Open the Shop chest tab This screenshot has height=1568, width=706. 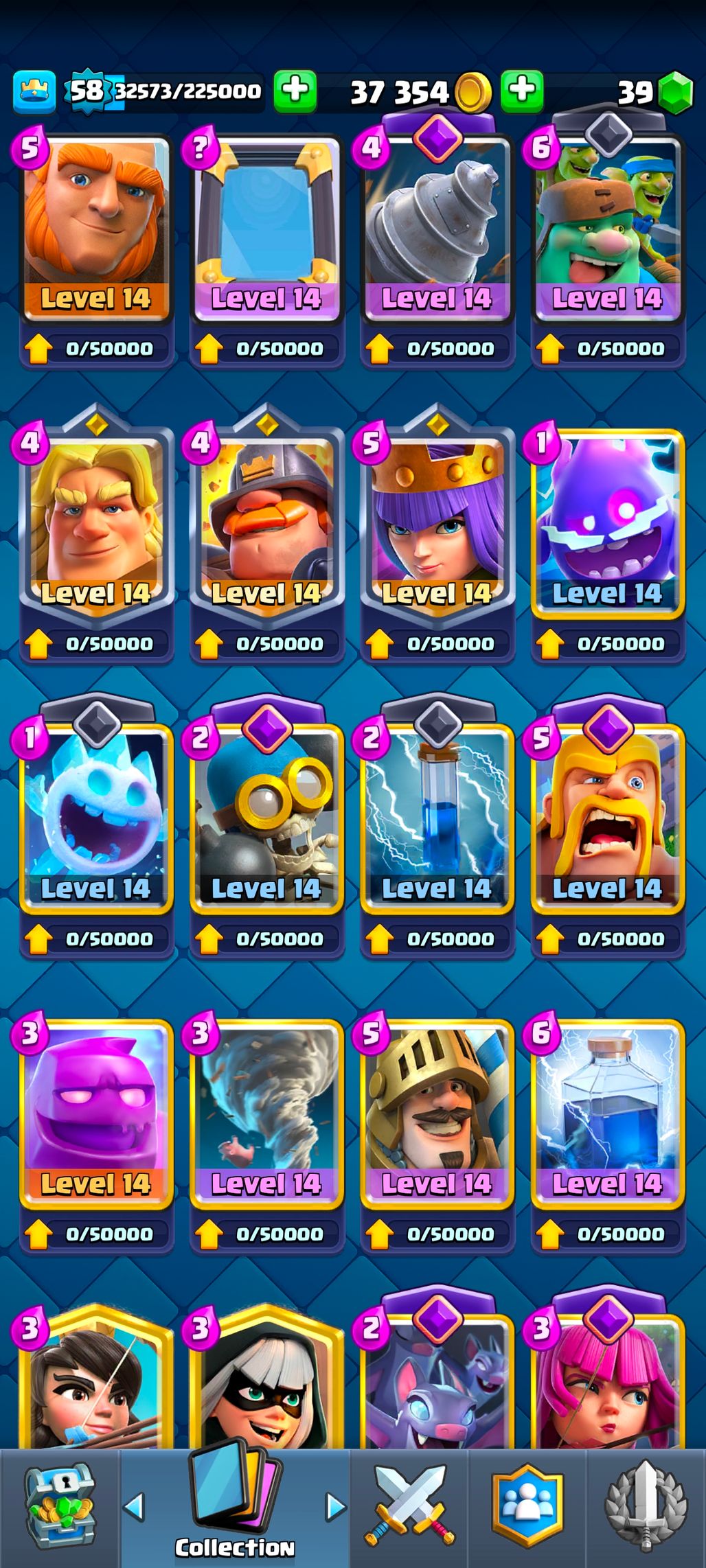click(x=60, y=1507)
